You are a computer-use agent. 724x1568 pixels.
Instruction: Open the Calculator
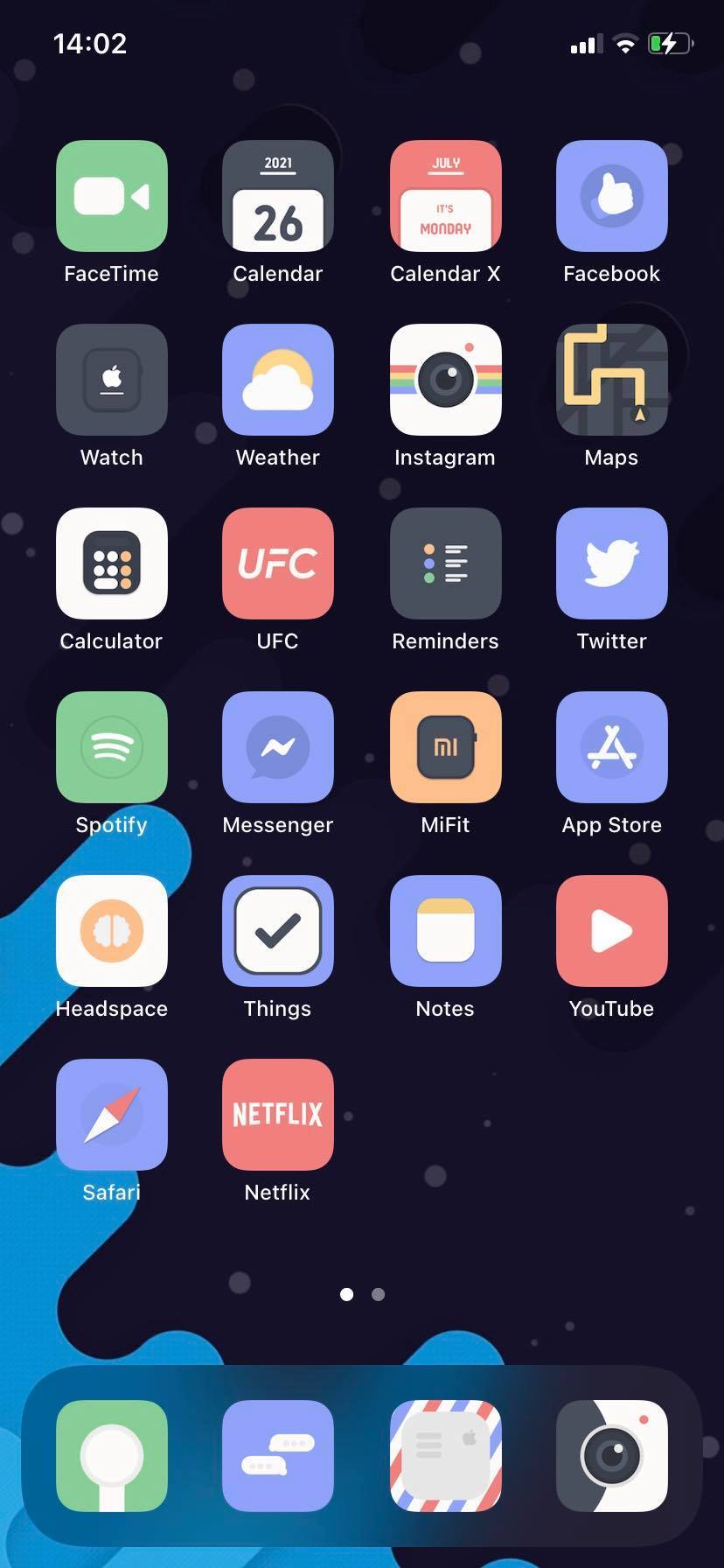pos(111,563)
